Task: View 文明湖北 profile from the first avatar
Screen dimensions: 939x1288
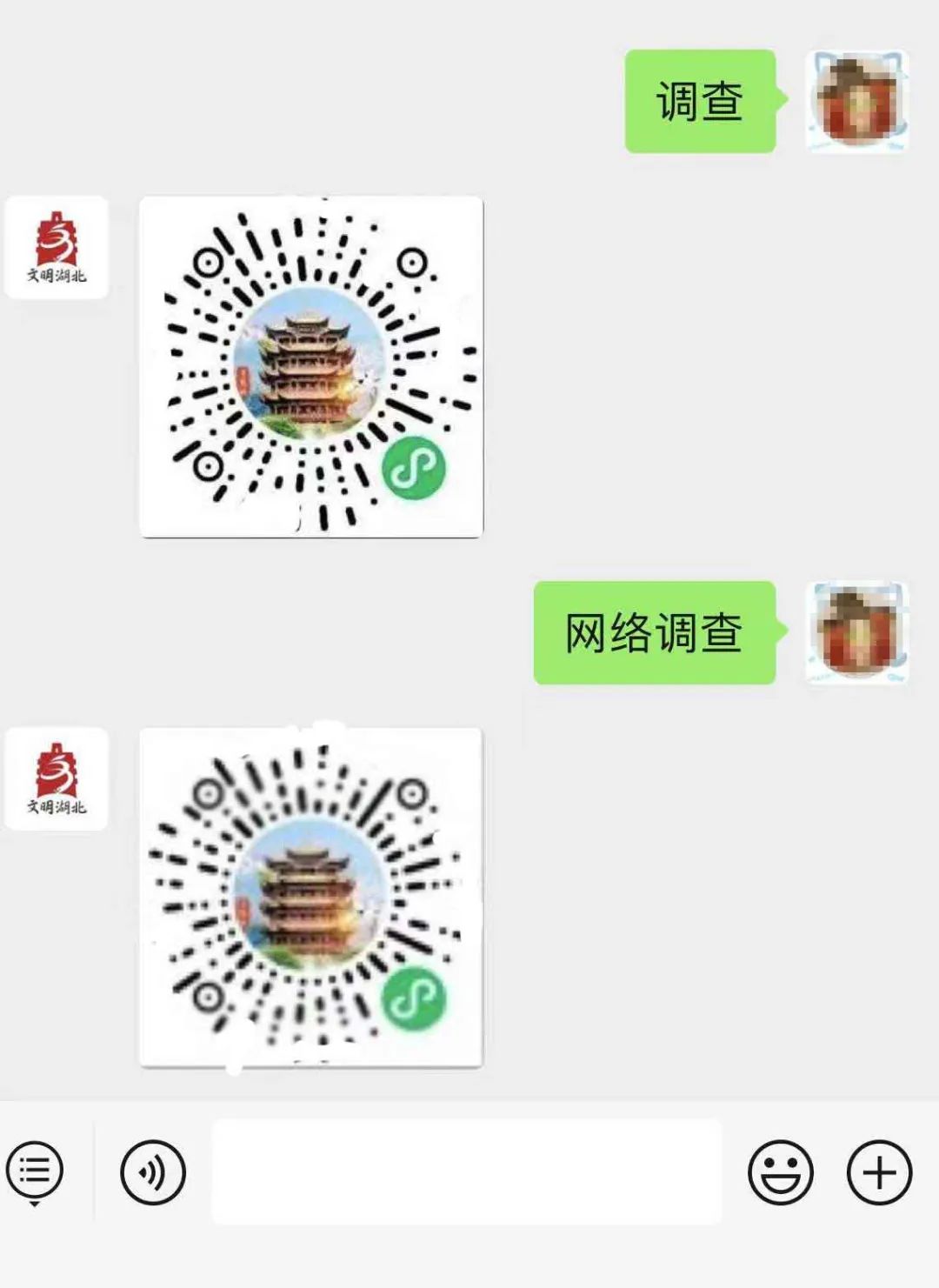Action: (57, 248)
